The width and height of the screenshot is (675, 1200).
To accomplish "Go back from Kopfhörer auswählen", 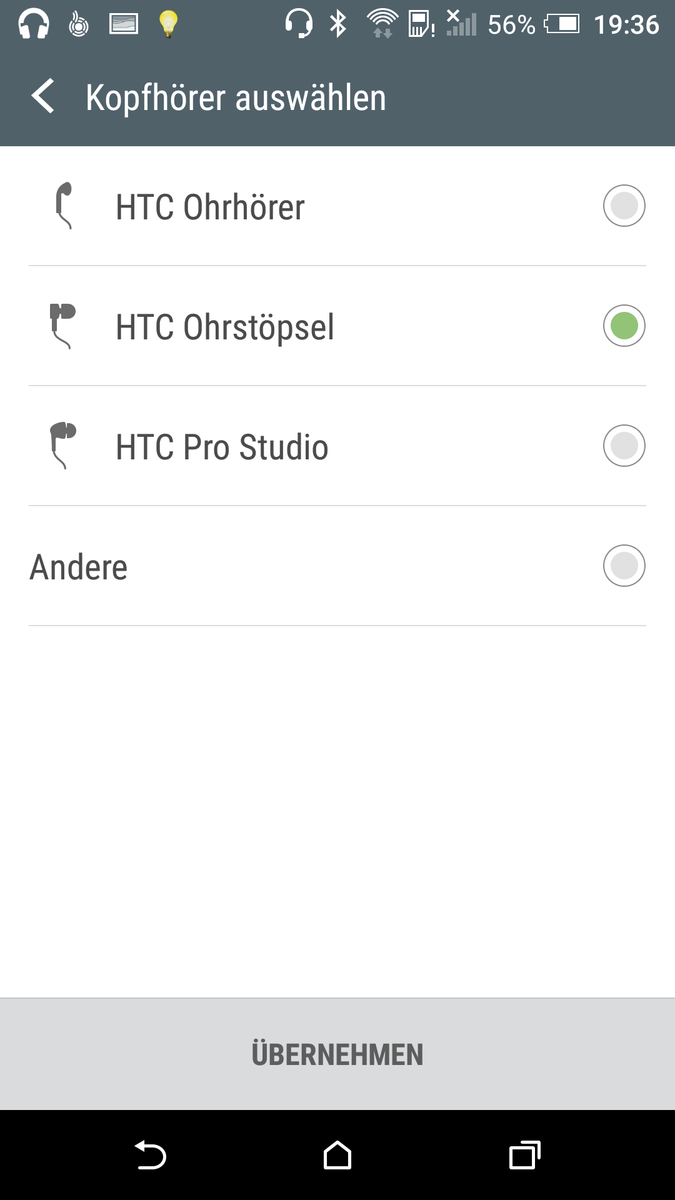I will pyautogui.click(x=42, y=97).
